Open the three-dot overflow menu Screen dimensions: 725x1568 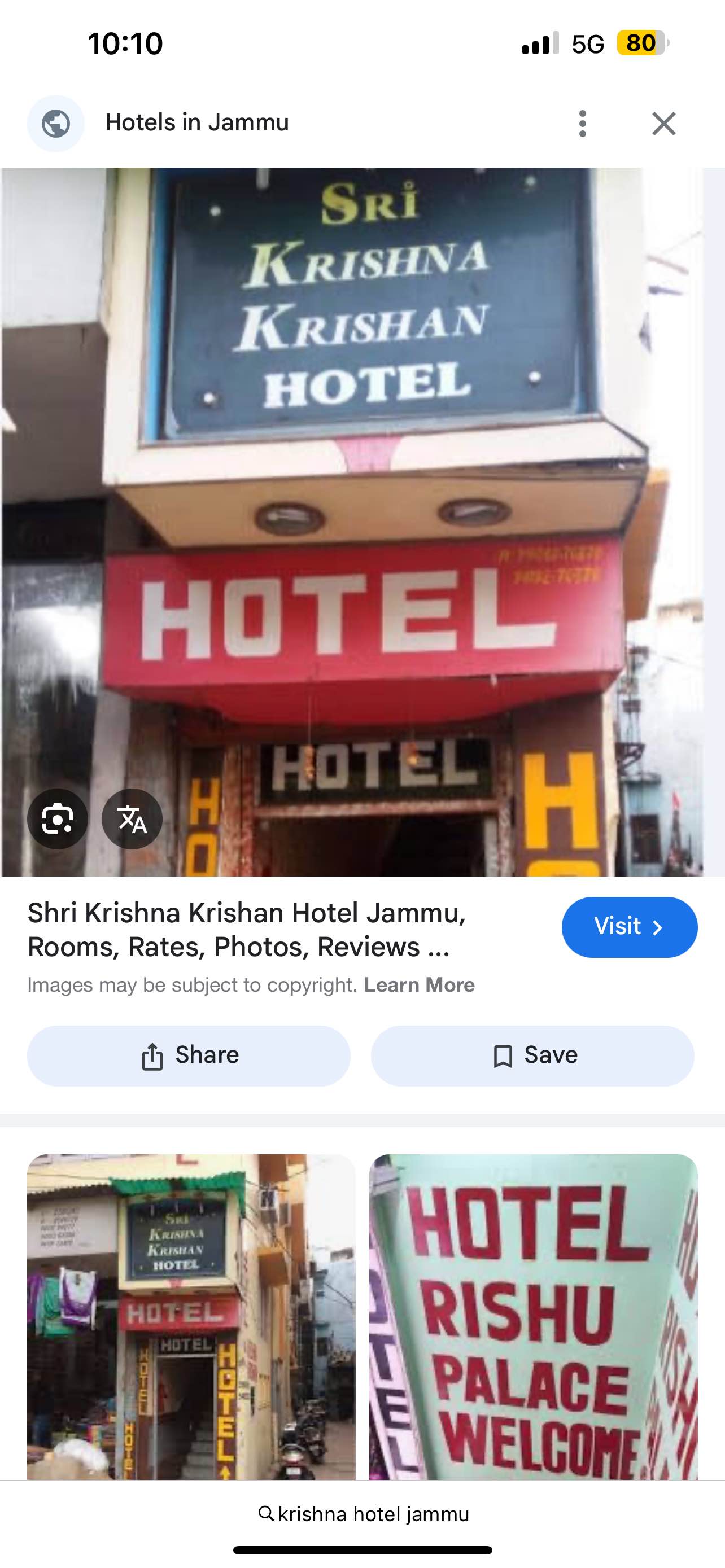click(x=583, y=124)
